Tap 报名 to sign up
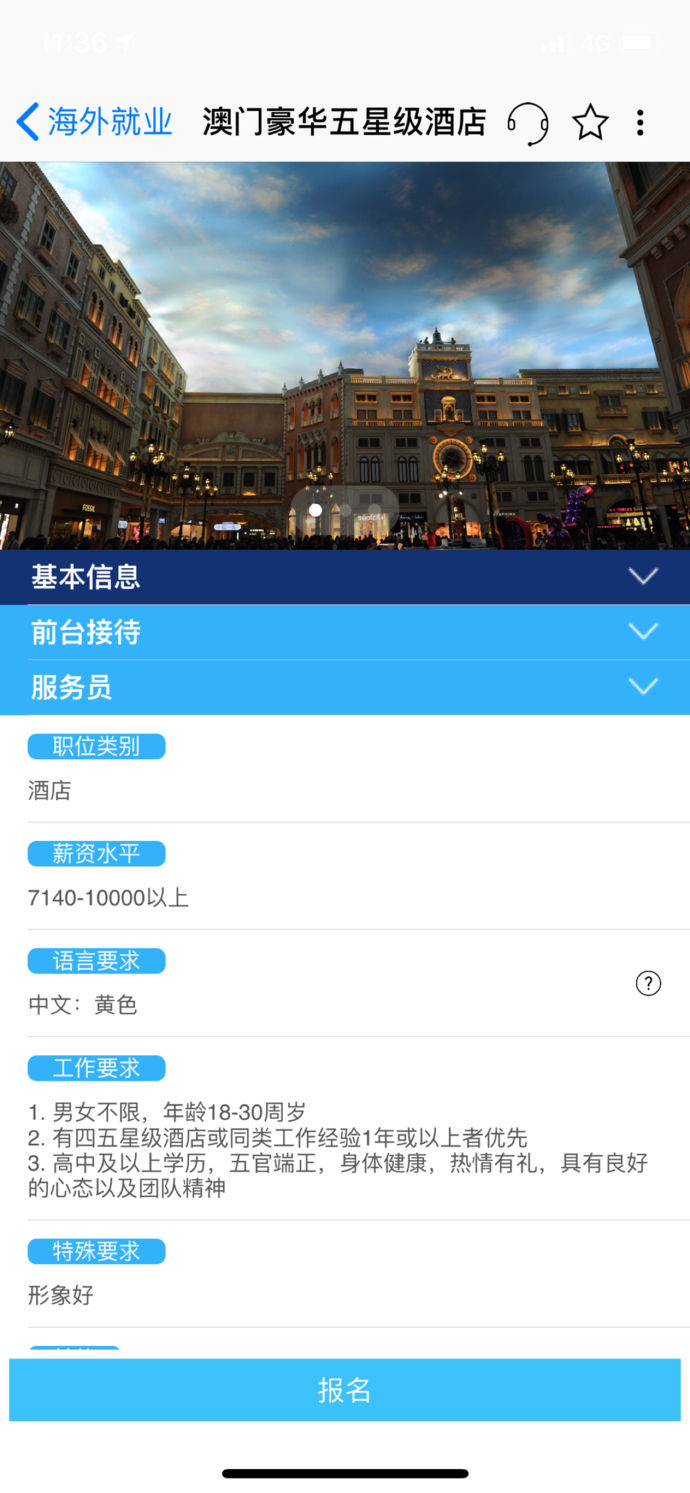Screen dimensions: 690x1493 pyautogui.click(x=344, y=1390)
